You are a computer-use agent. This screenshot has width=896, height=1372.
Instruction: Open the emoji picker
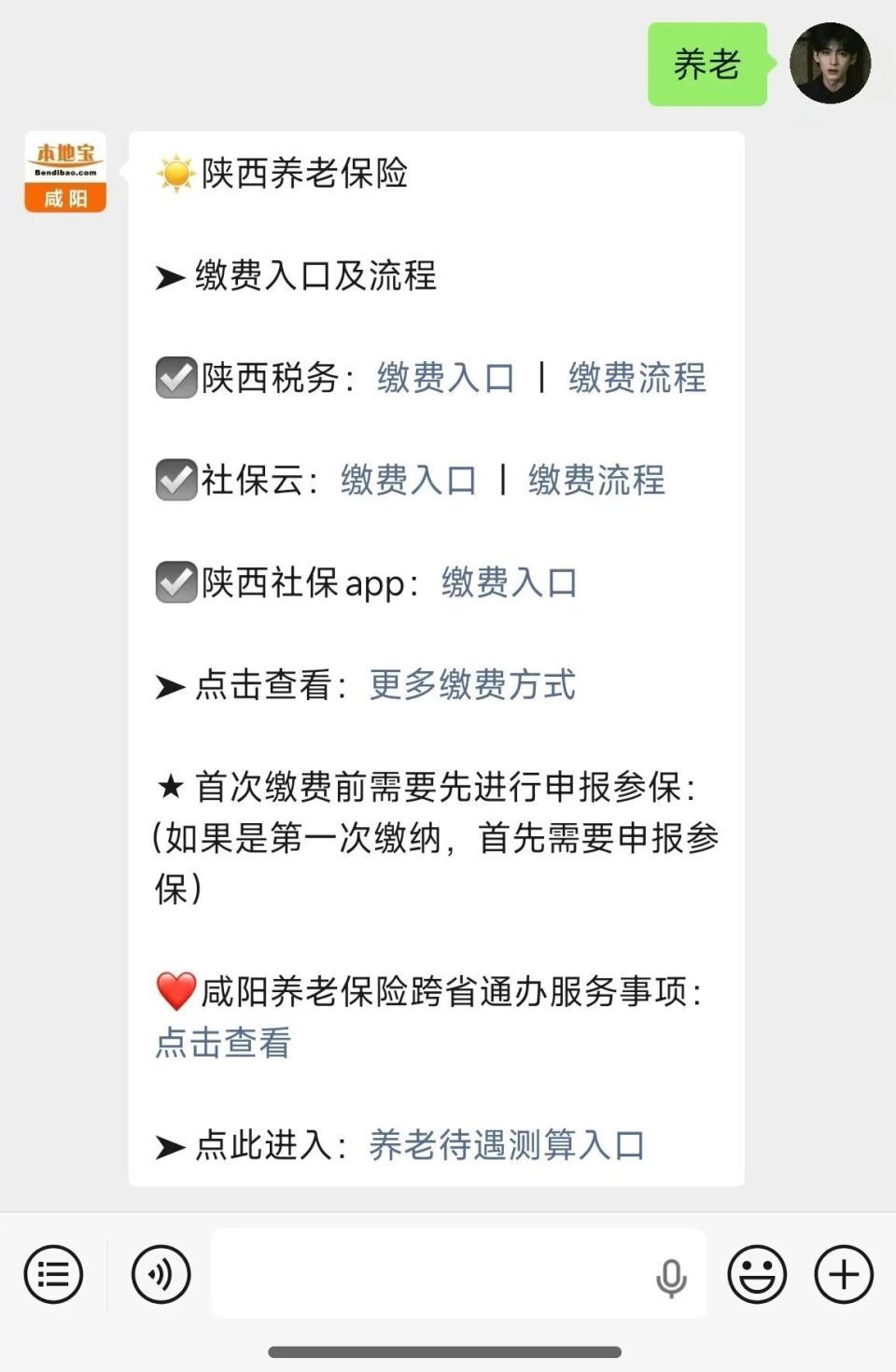[x=757, y=1274]
